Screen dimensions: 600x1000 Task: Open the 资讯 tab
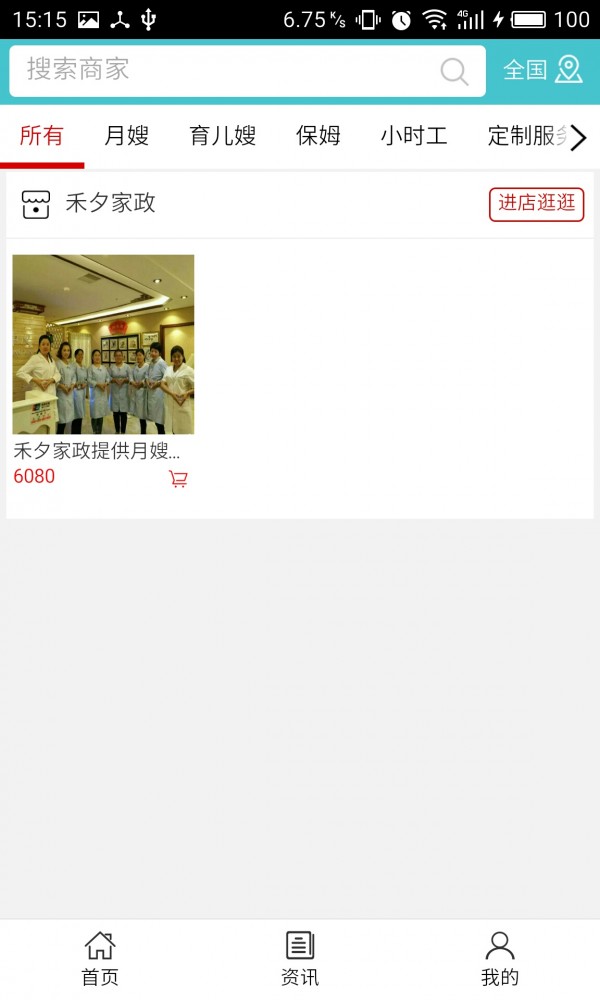[300, 958]
